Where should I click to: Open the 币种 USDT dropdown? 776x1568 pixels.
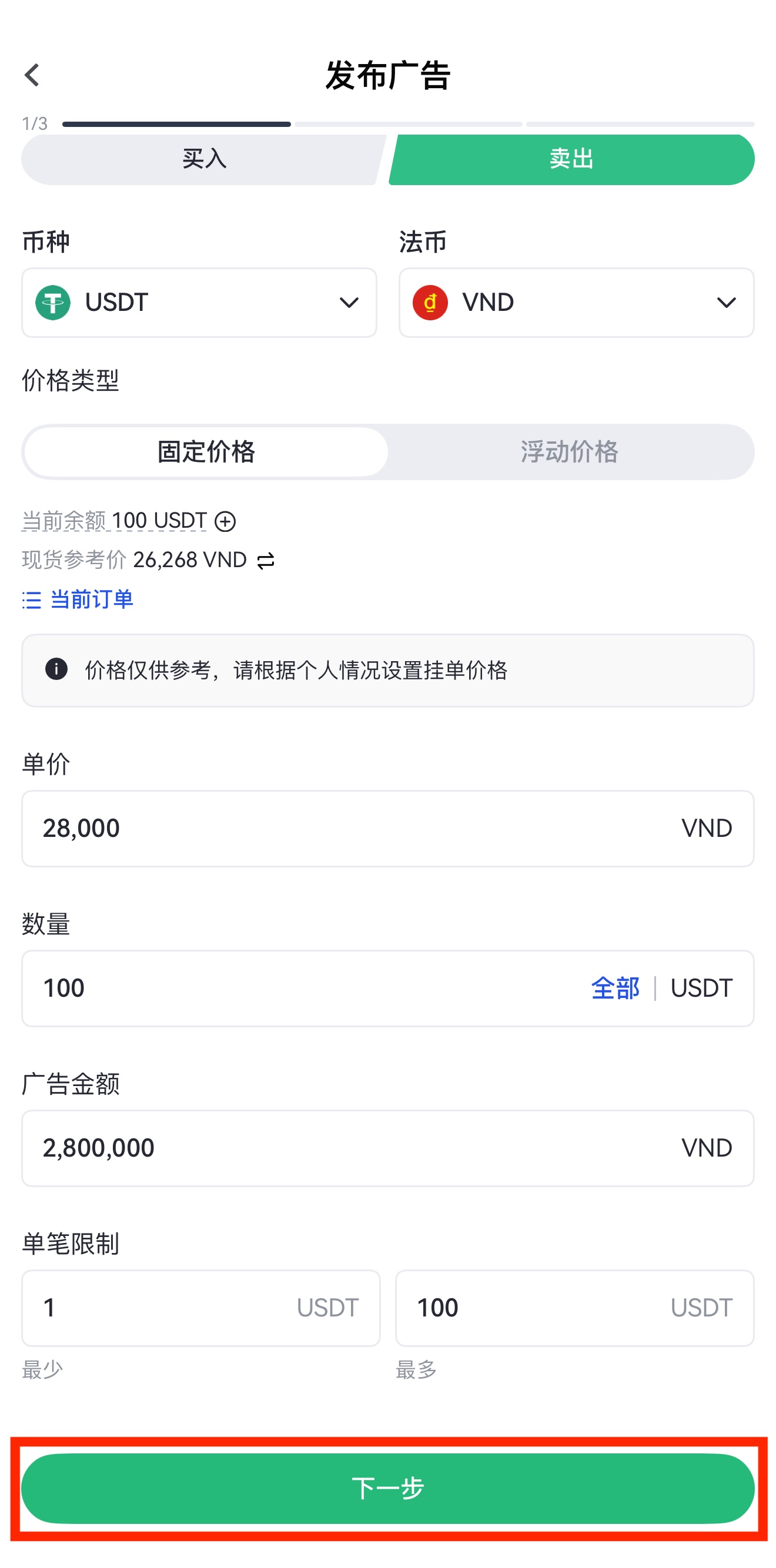pyautogui.click(x=199, y=303)
